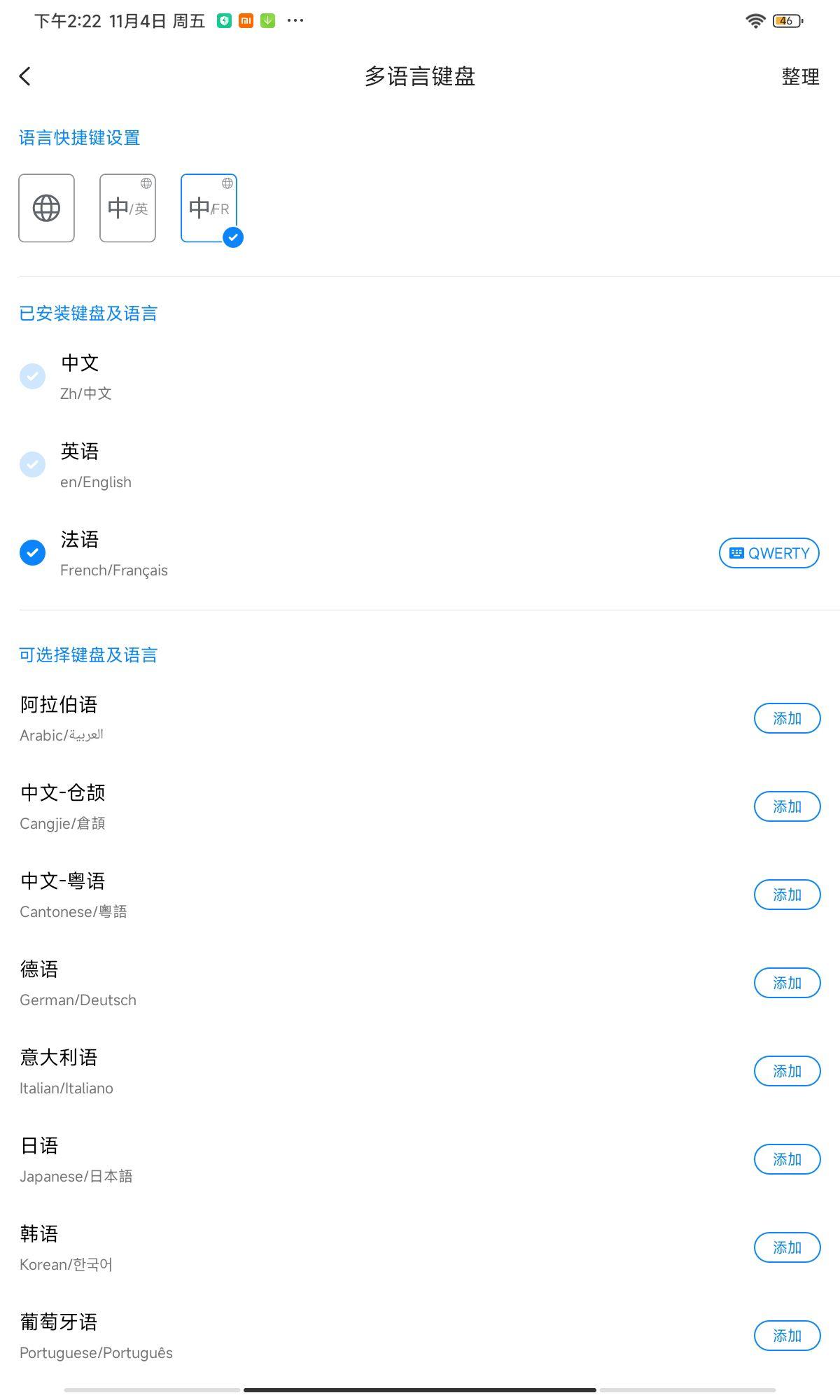Uncheck the 法语 French keyboard

coord(32,552)
